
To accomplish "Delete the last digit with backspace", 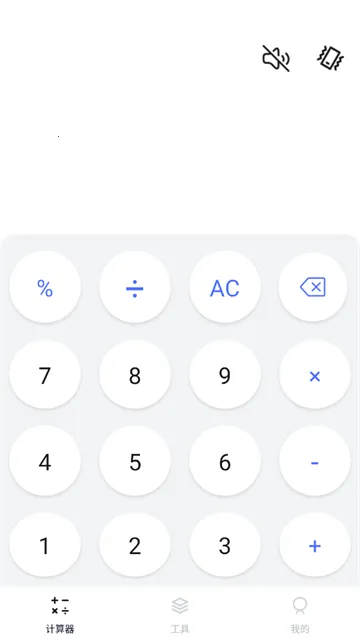I will coord(313,287).
